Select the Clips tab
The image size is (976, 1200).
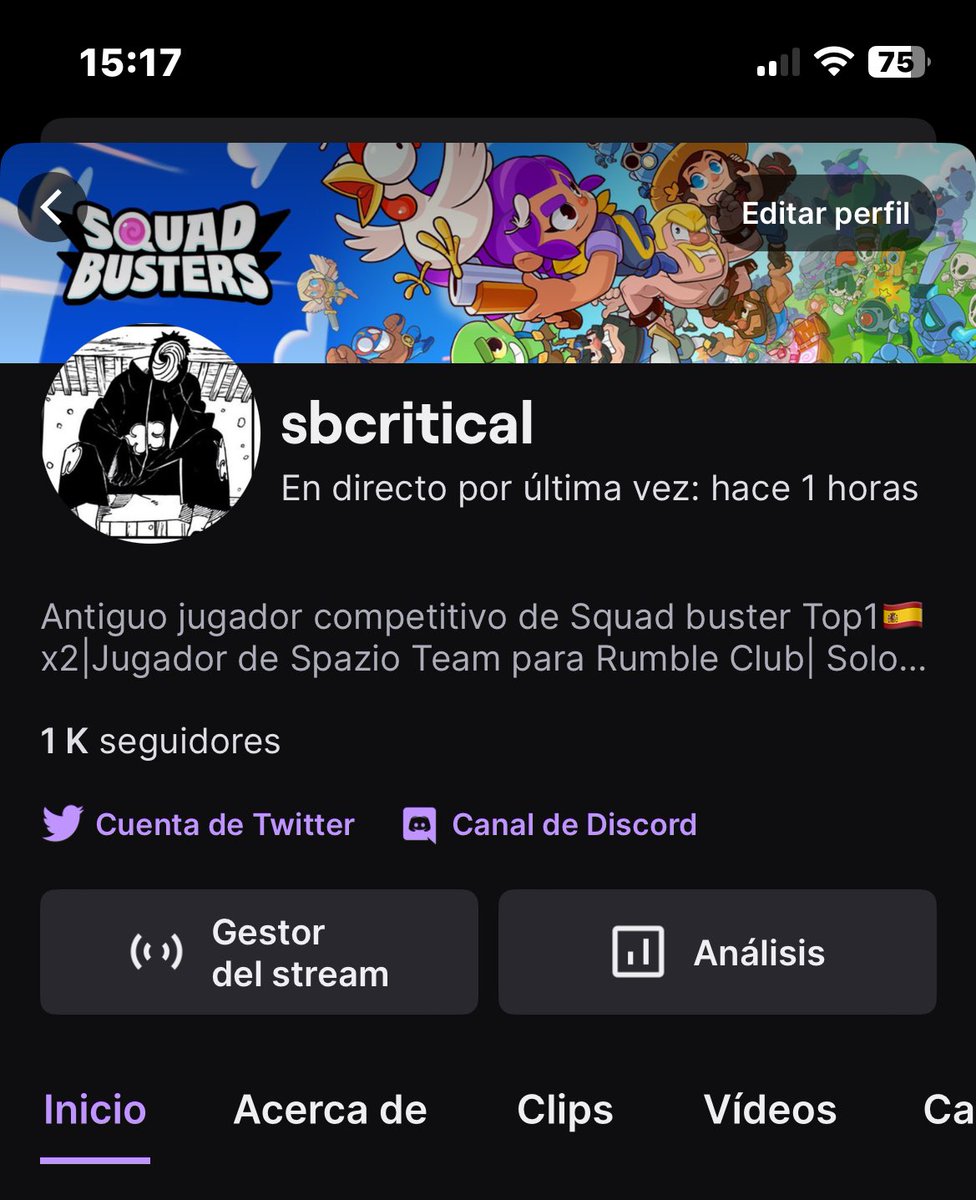point(565,1110)
